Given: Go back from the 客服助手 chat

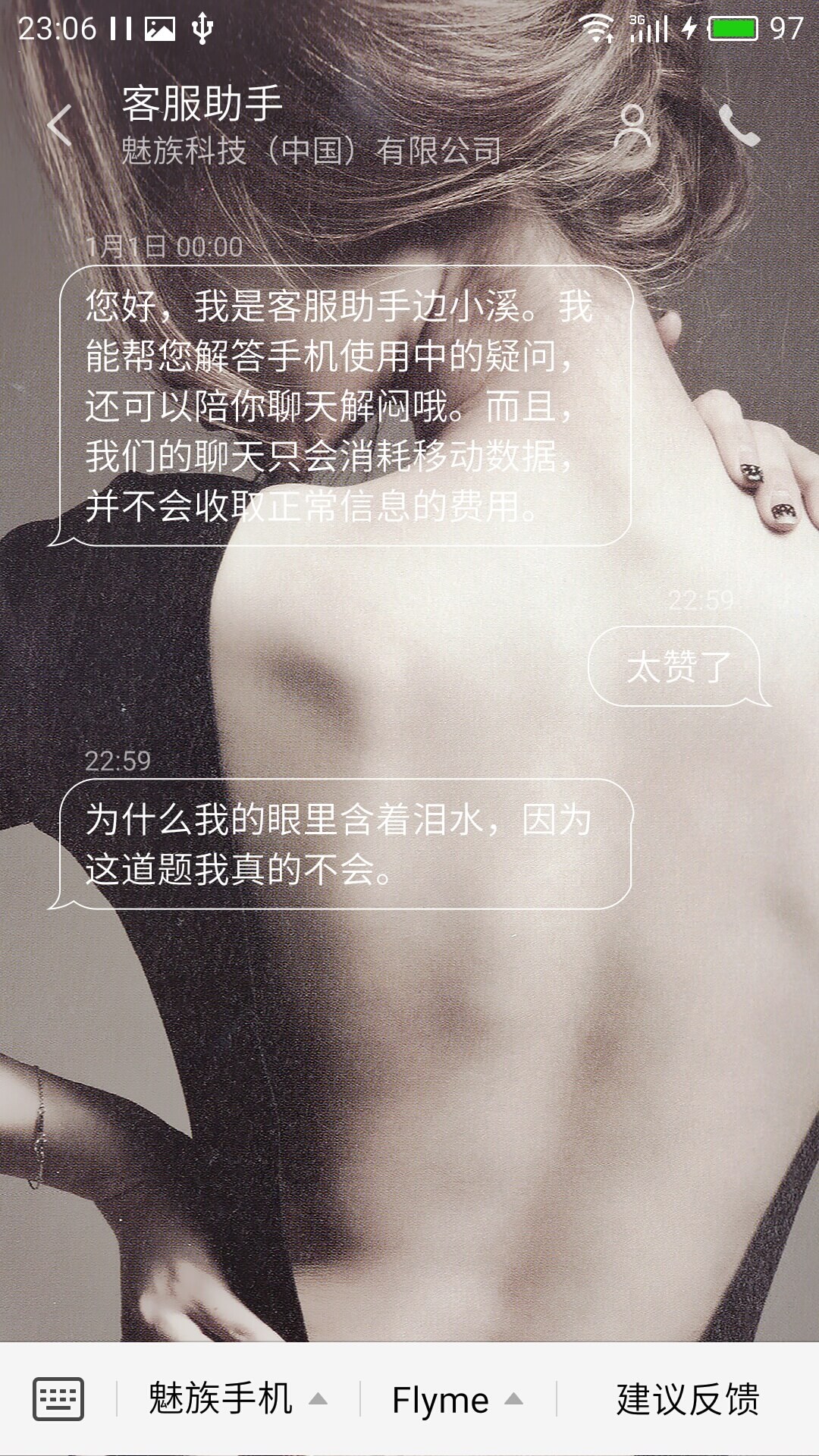Looking at the screenshot, I should pyautogui.click(x=59, y=125).
